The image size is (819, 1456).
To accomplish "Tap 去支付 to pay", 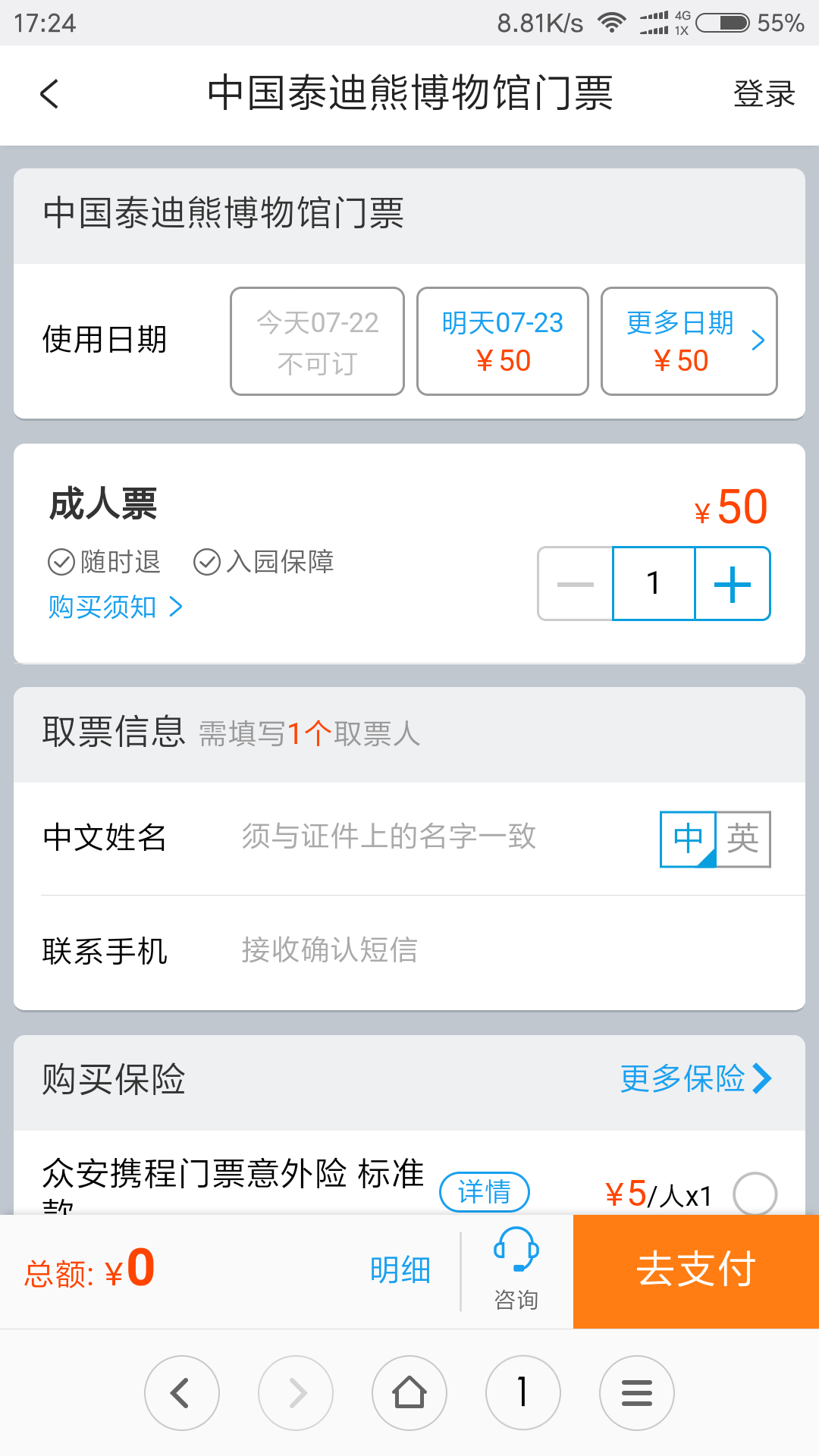I will coord(696,1271).
